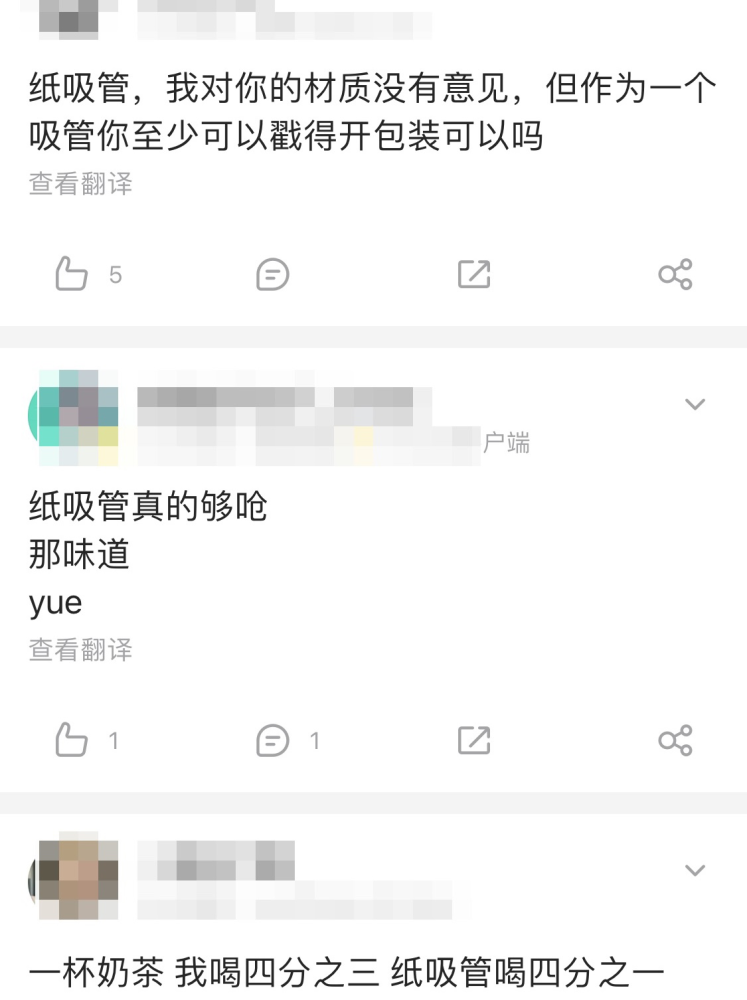
Task: Open comments on 纸吸管真的够呛 post
Action: click(272, 740)
